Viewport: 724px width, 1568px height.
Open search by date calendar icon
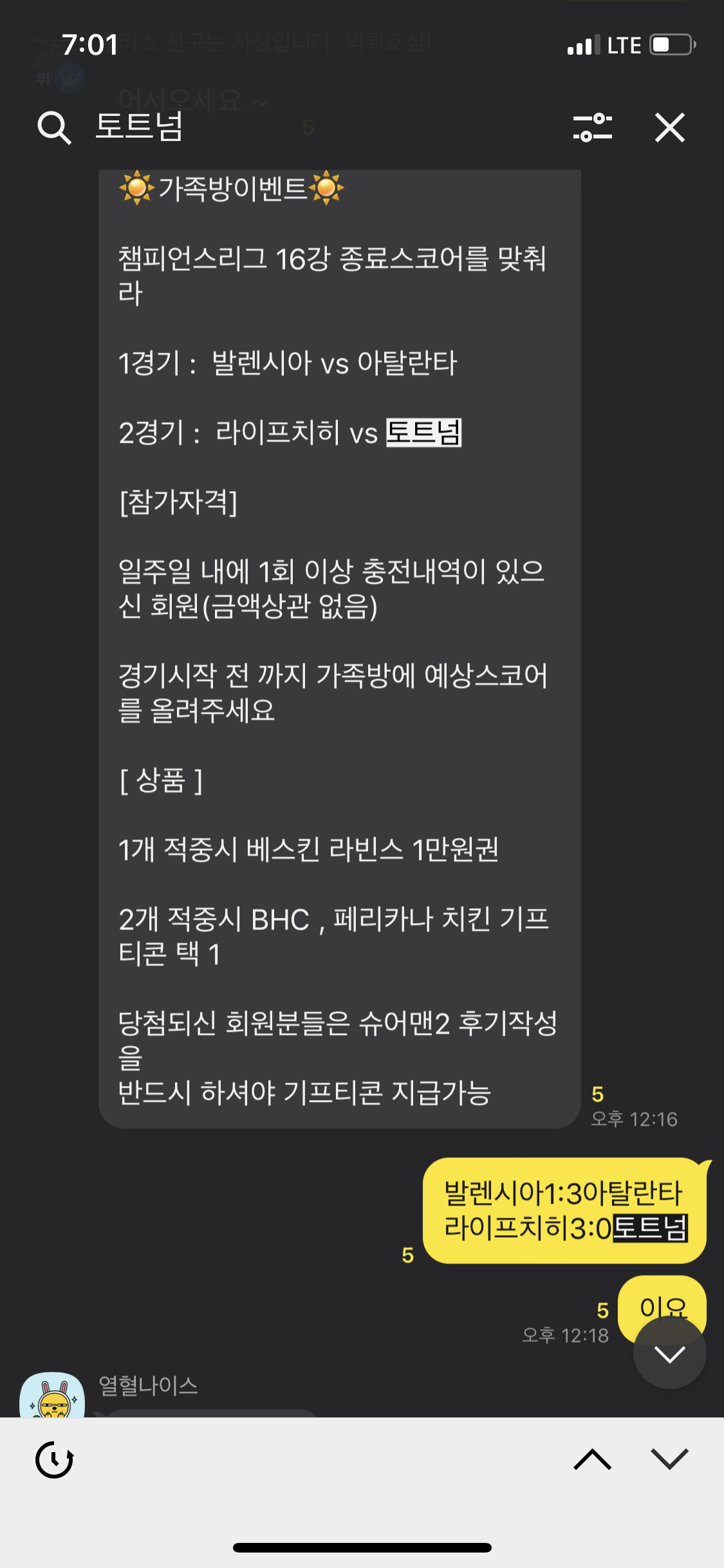(x=55, y=1459)
